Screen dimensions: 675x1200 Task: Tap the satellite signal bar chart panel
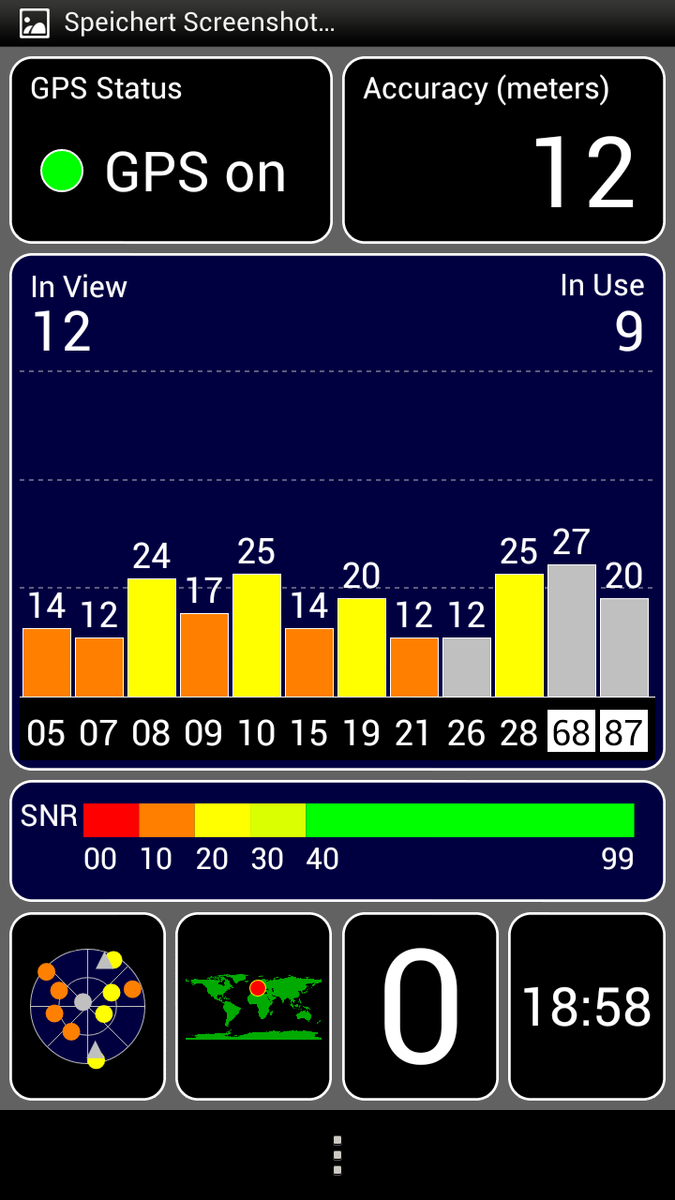pos(337,510)
